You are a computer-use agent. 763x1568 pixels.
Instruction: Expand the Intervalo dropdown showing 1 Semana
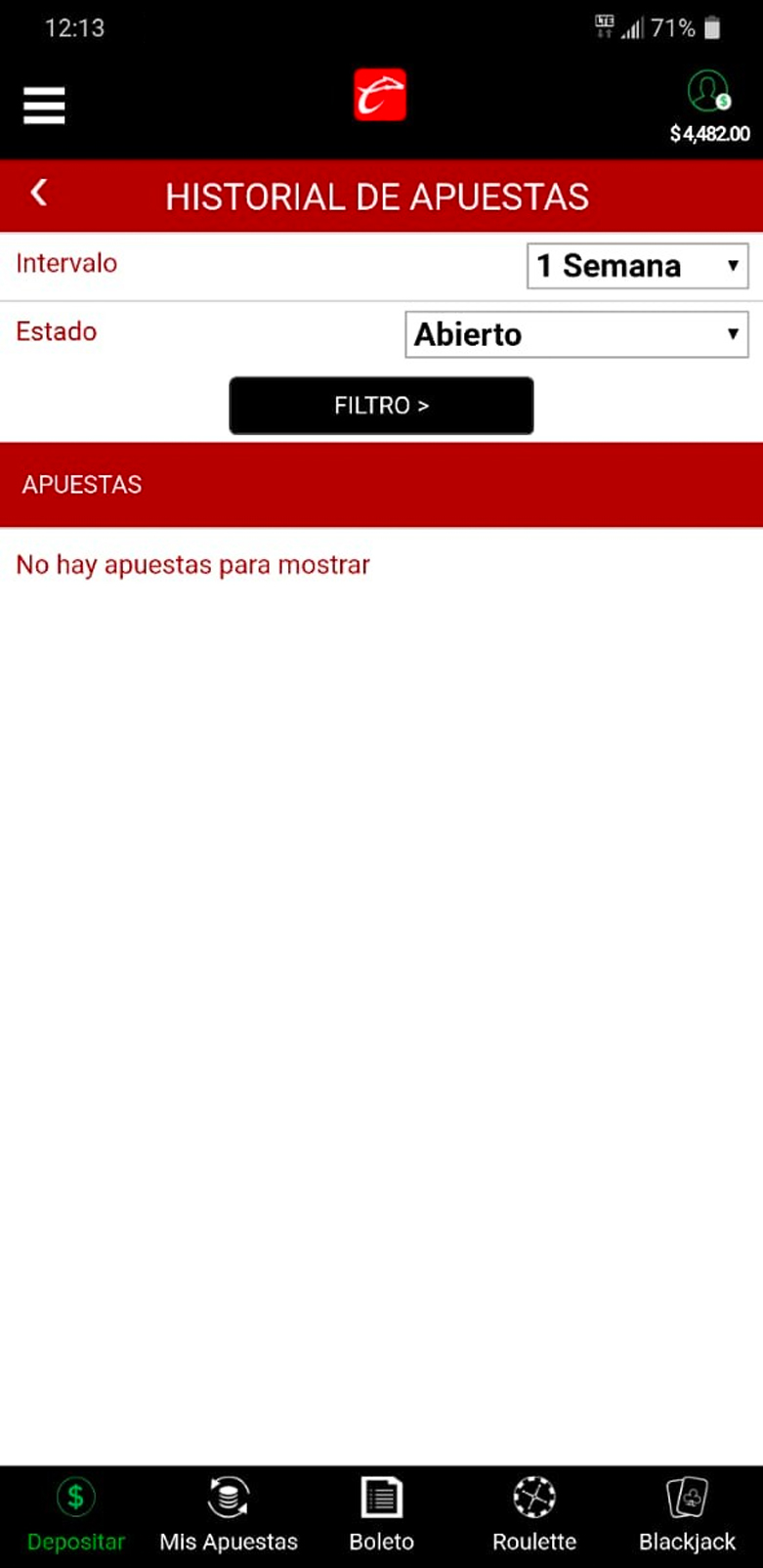click(x=638, y=266)
